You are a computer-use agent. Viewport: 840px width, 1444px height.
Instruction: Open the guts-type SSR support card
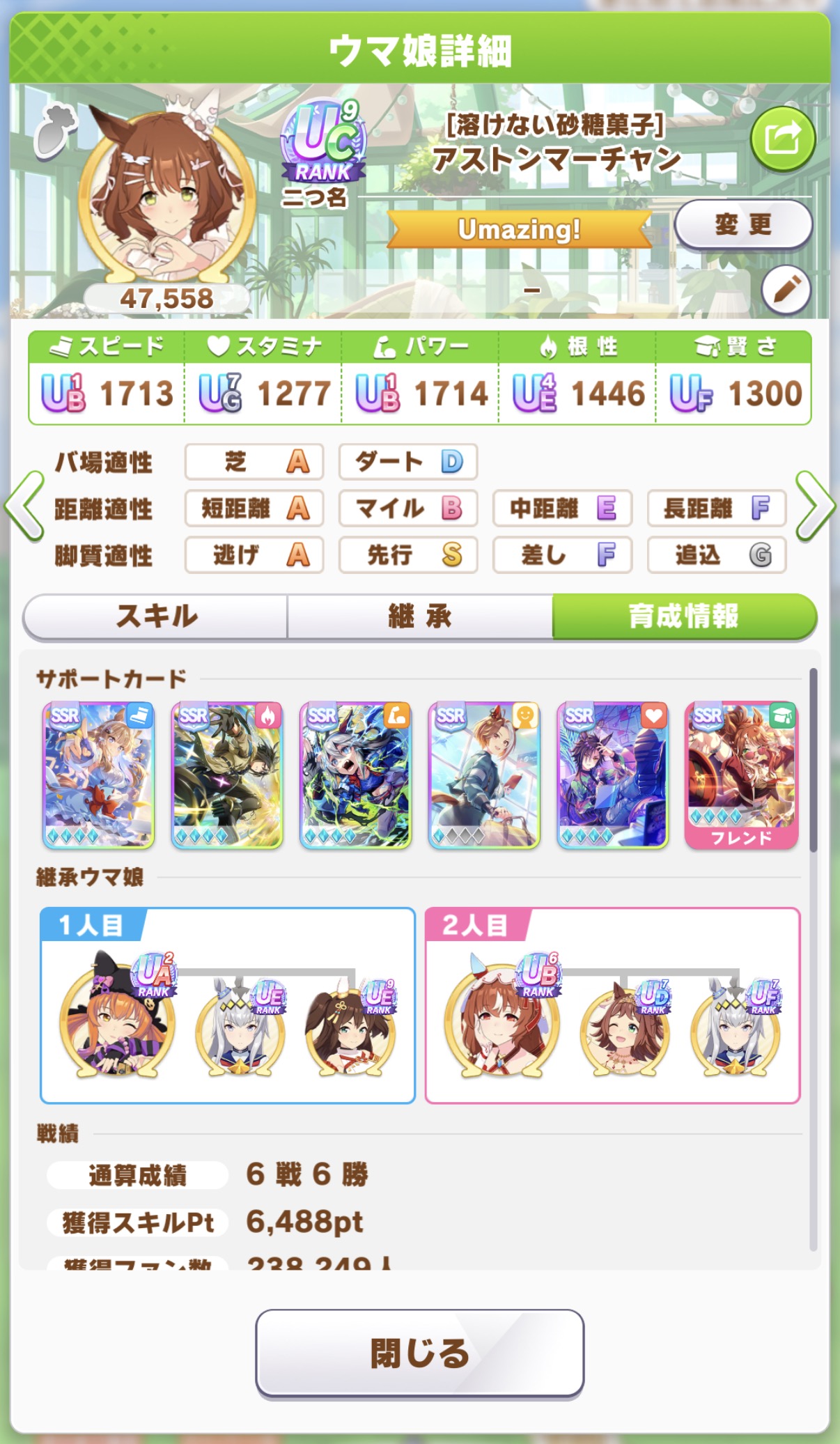pyautogui.click(x=227, y=775)
